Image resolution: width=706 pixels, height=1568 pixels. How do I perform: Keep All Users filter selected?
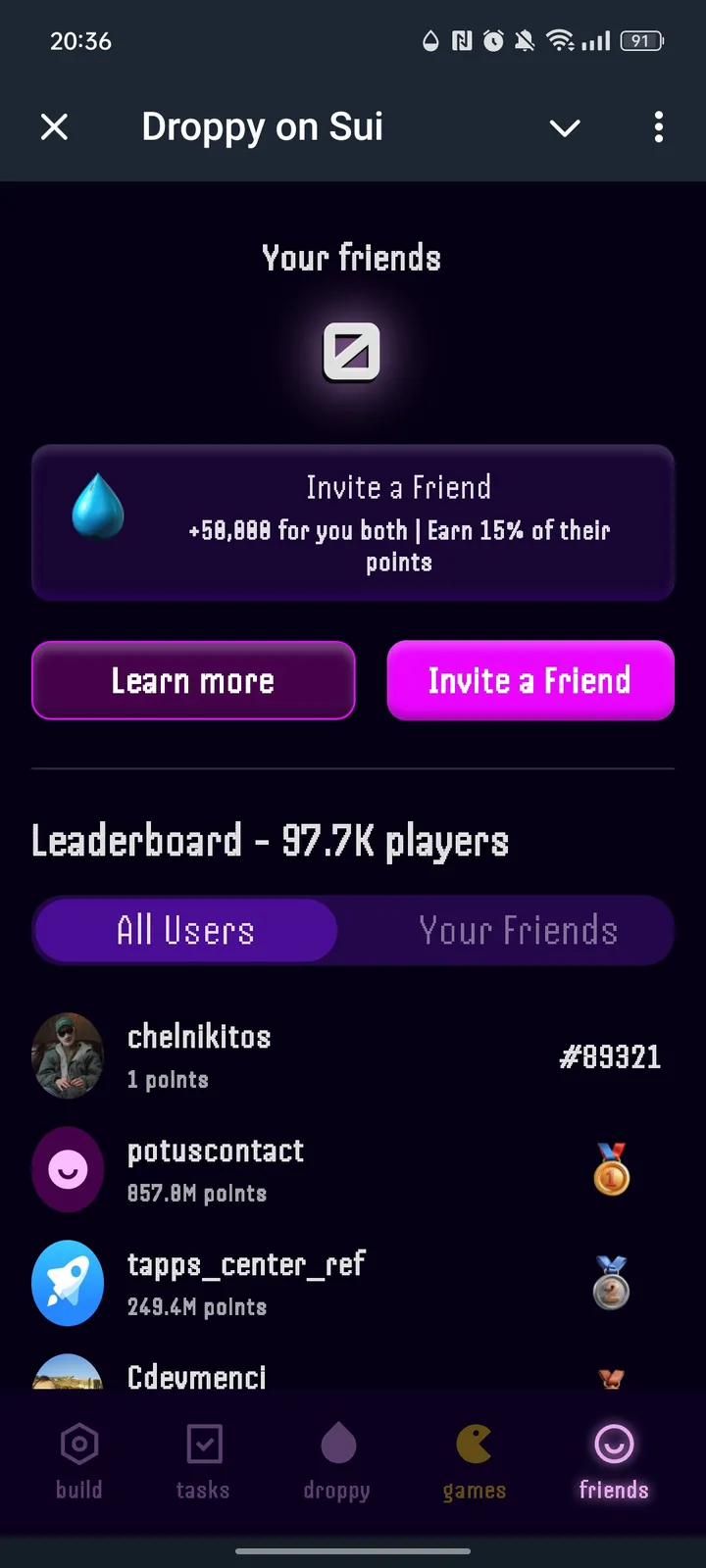pyautogui.click(x=184, y=930)
